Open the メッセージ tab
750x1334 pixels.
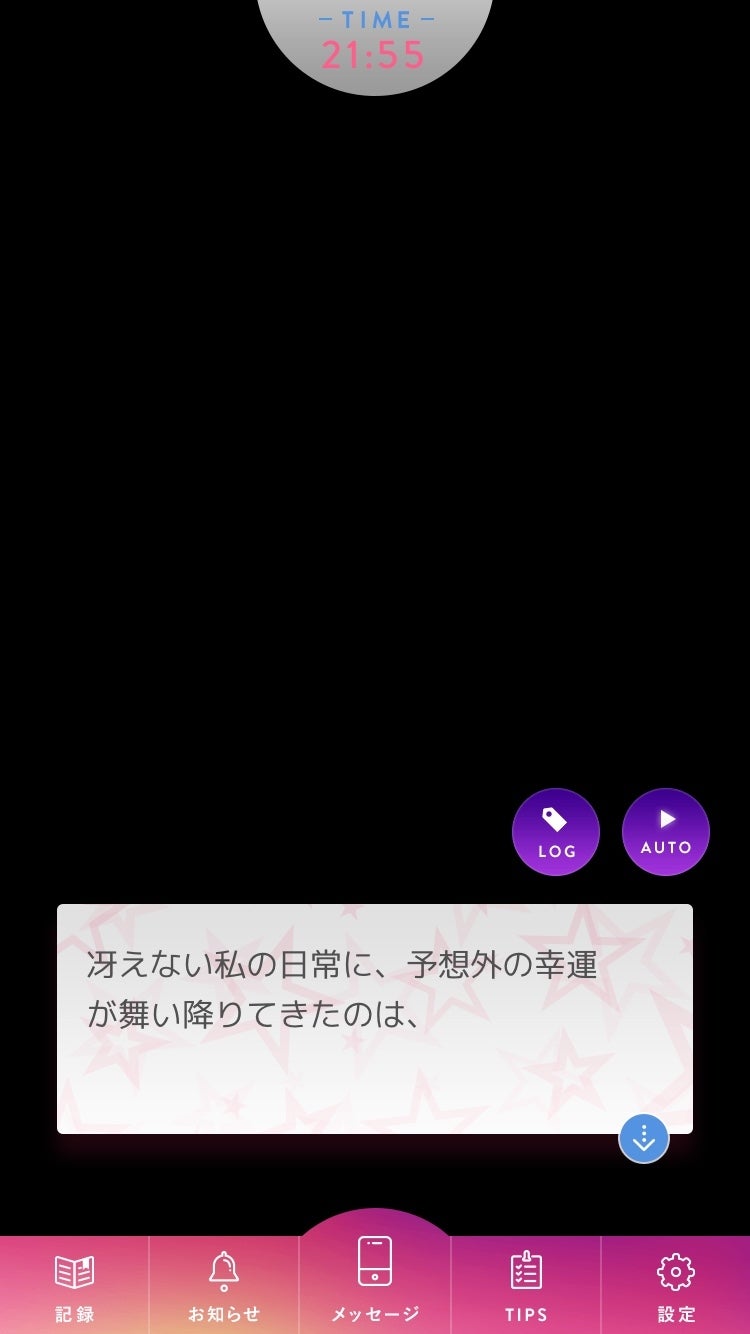(x=375, y=1278)
